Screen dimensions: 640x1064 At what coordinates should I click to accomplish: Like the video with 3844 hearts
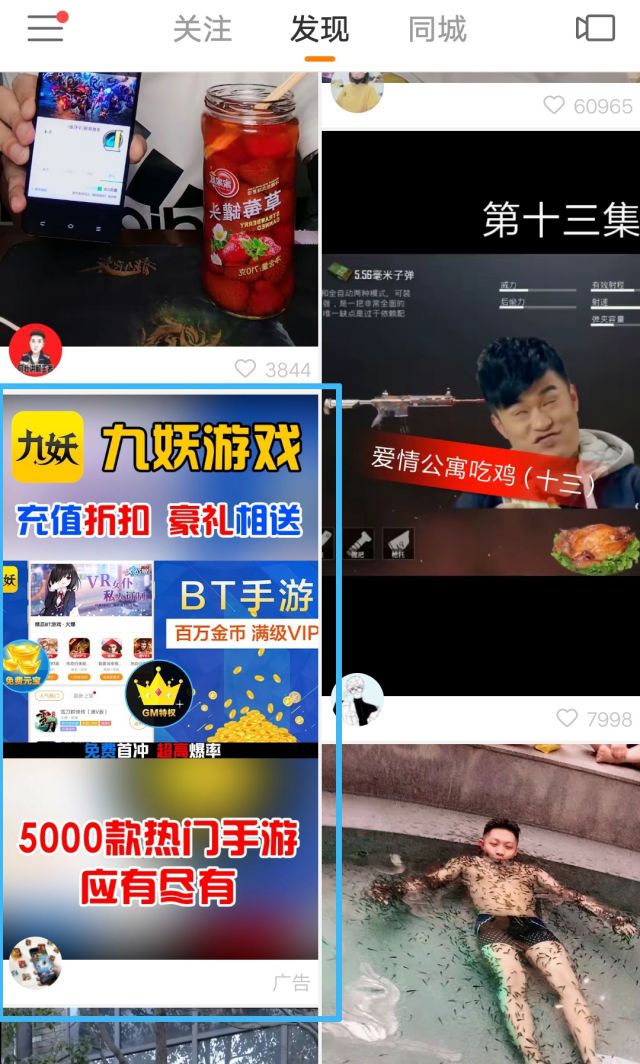pyautogui.click(x=245, y=370)
